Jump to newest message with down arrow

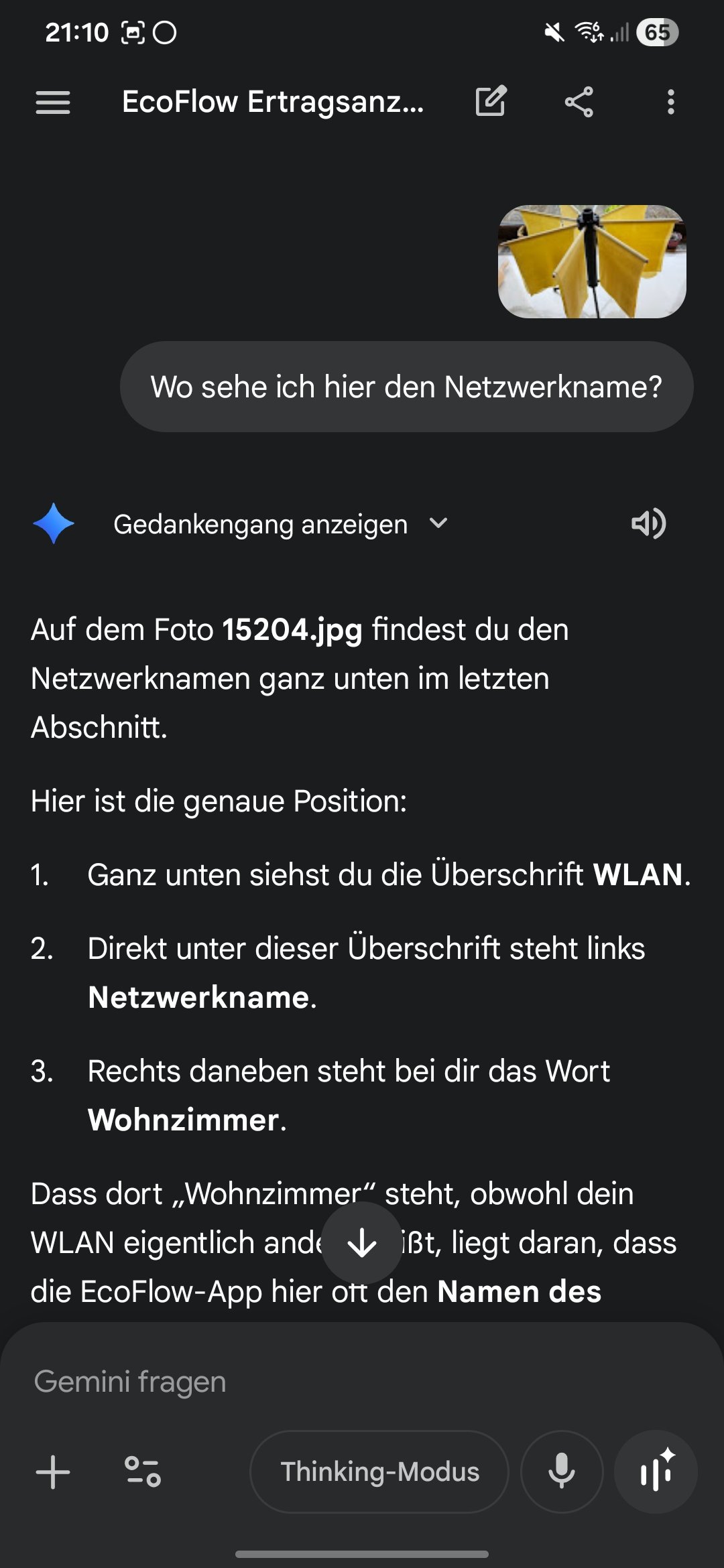362,1242
